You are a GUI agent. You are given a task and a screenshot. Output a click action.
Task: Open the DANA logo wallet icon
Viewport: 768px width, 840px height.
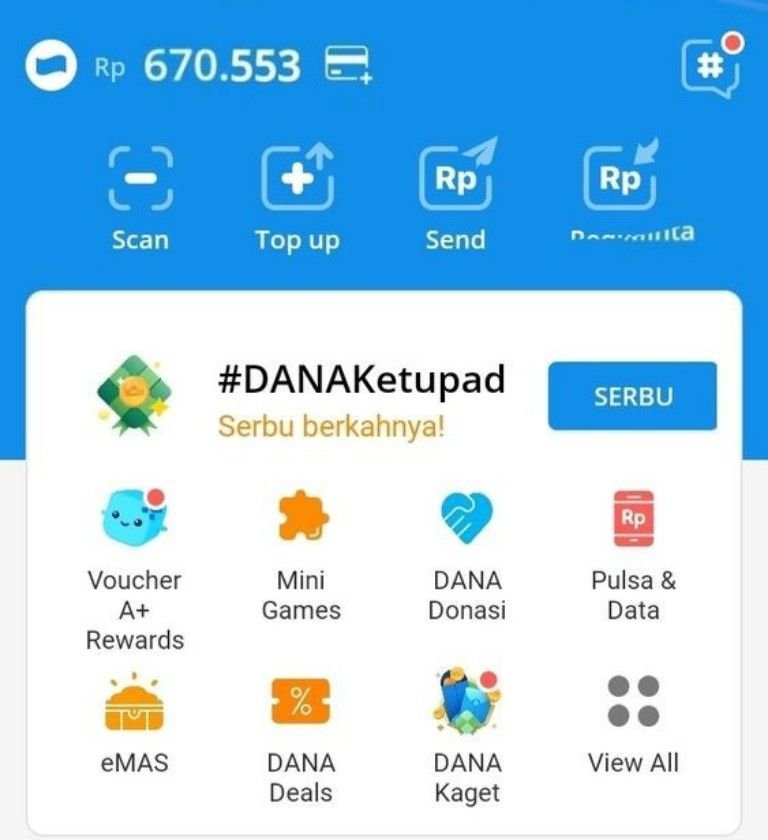(52, 65)
